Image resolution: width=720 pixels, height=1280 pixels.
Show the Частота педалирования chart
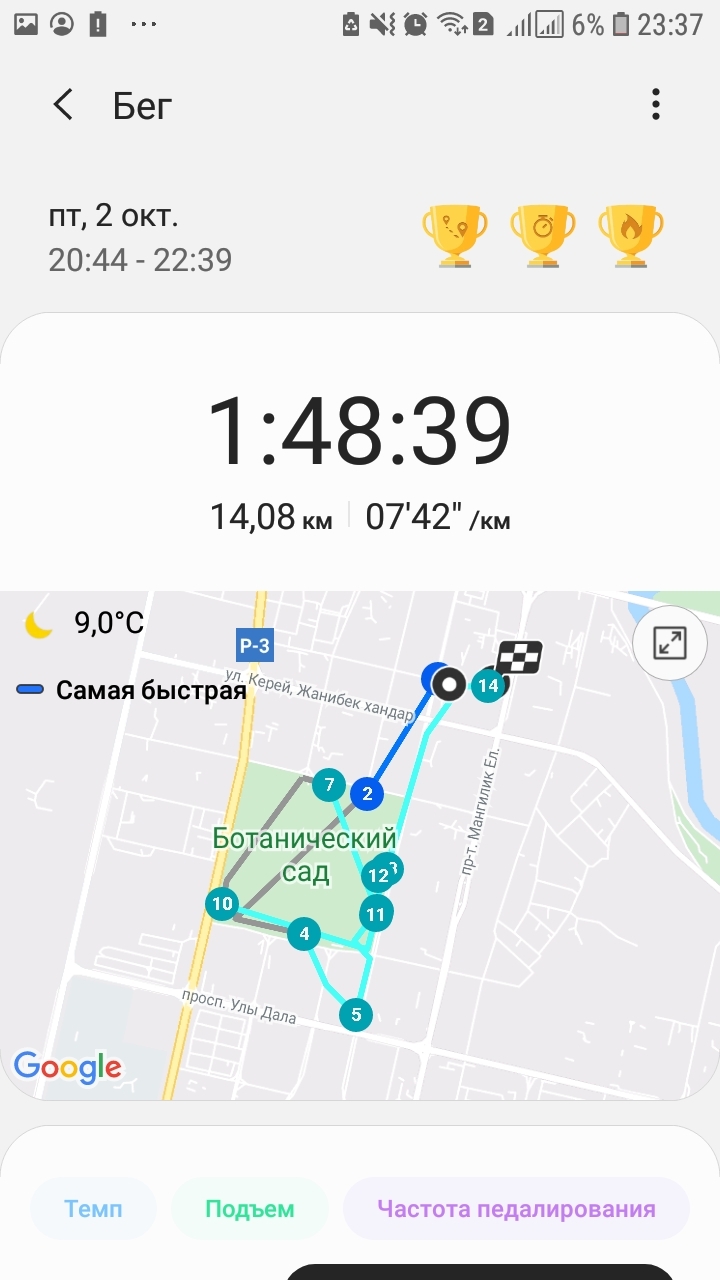tap(516, 1208)
